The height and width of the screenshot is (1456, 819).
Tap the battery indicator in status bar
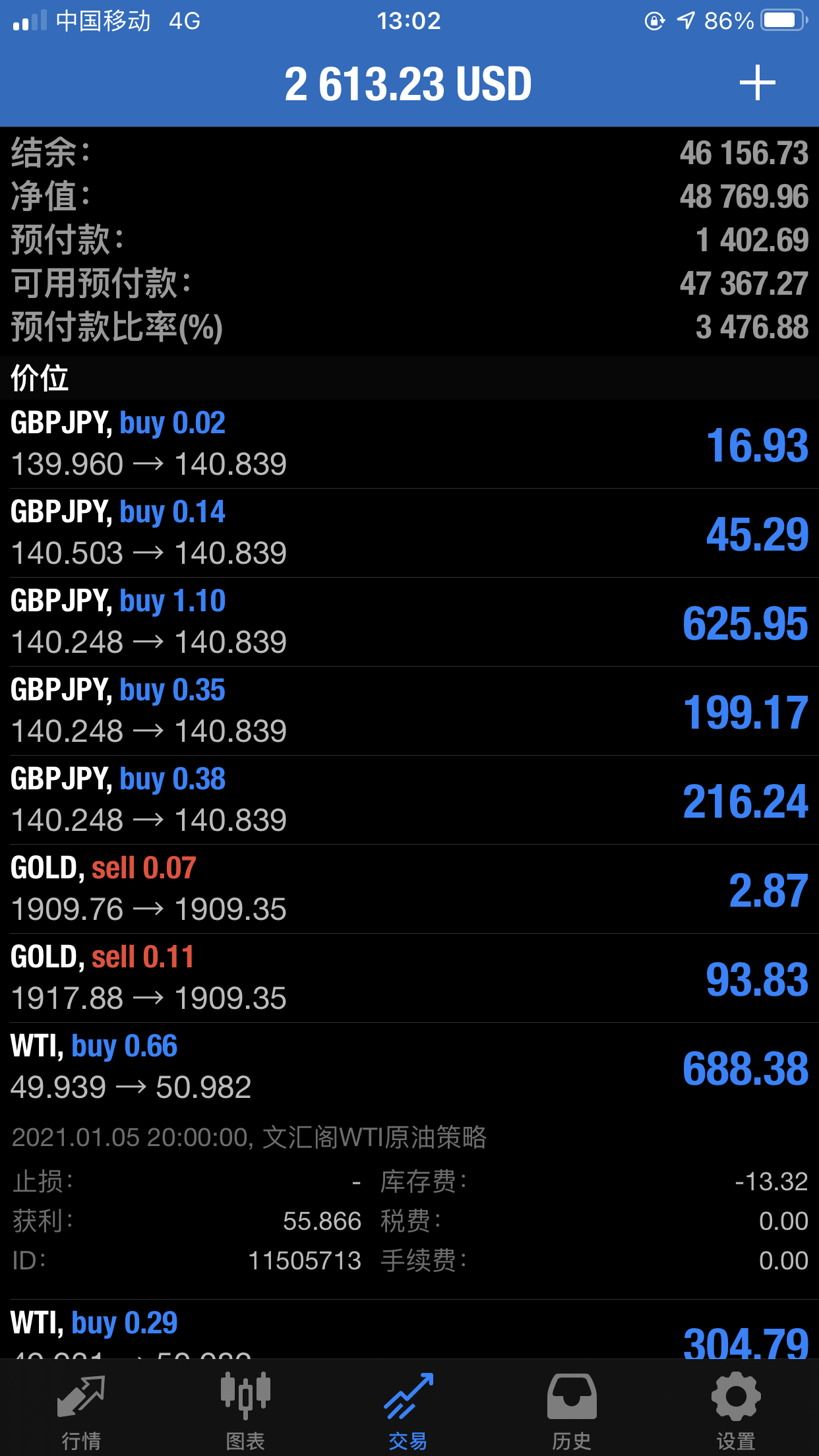click(781, 20)
